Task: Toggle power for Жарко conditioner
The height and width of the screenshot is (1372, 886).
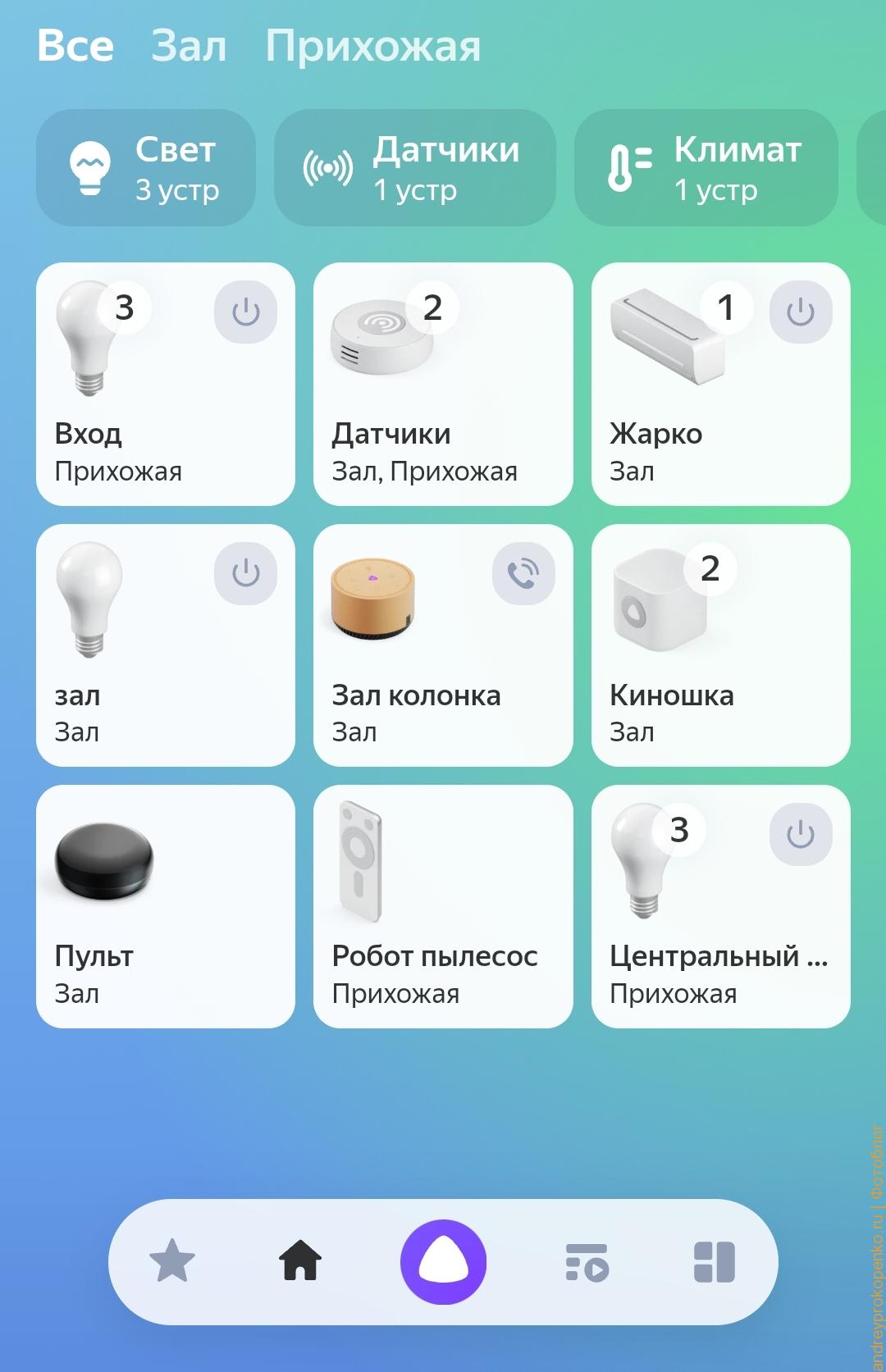Action: (x=800, y=312)
